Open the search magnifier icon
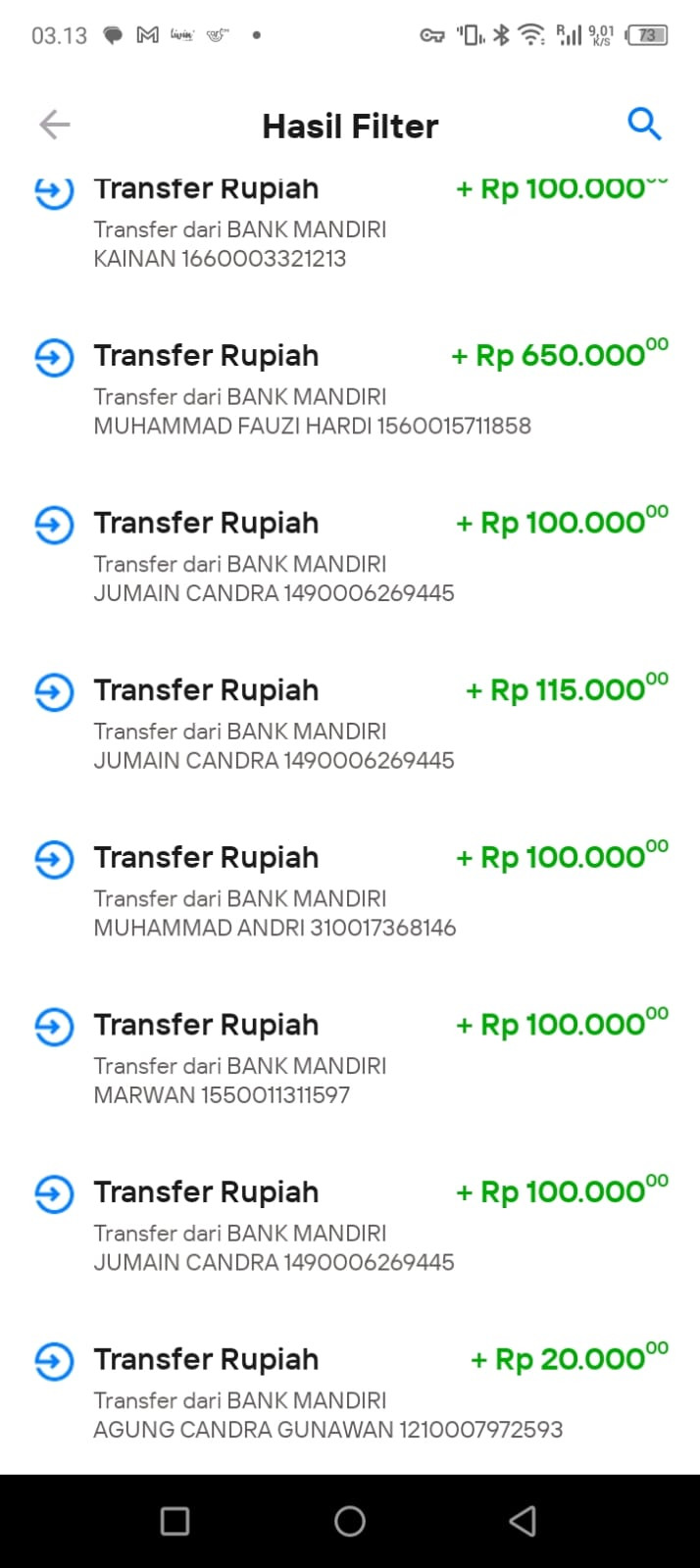Image resolution: width=700 pixels, height=1568 pixels. click(644, 125)
